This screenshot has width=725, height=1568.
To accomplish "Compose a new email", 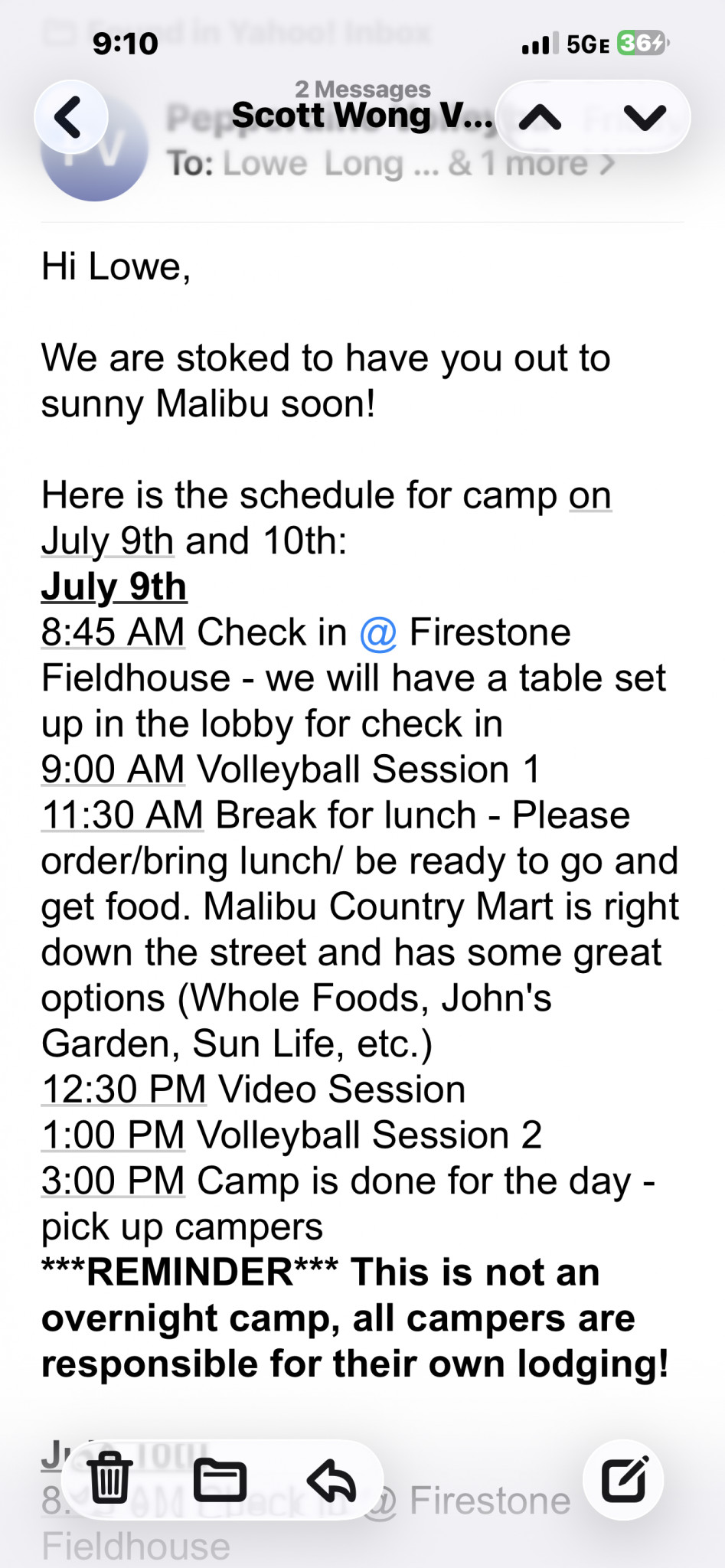I will (624, 1478).
